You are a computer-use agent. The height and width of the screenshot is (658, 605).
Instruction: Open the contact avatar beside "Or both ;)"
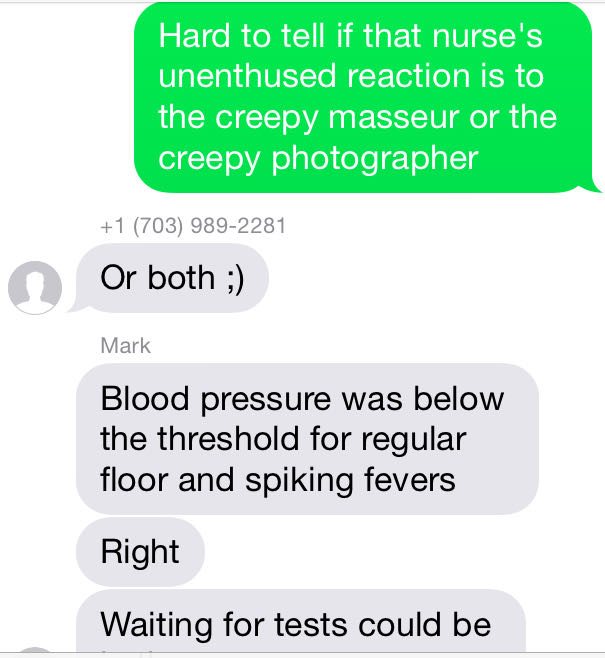click(36, 287)
